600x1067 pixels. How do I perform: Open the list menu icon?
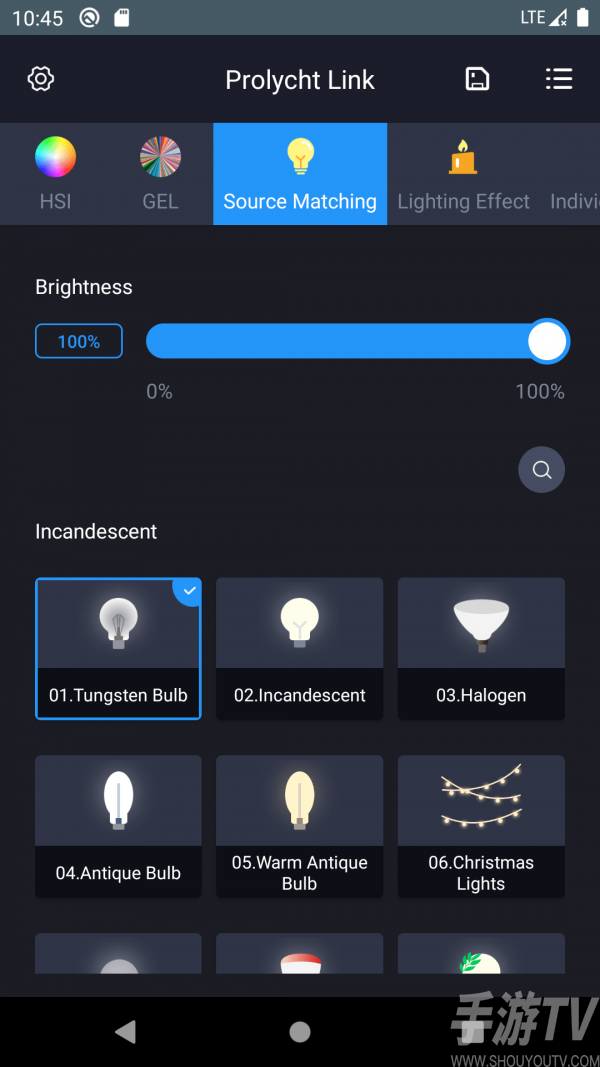coord(558,80)
